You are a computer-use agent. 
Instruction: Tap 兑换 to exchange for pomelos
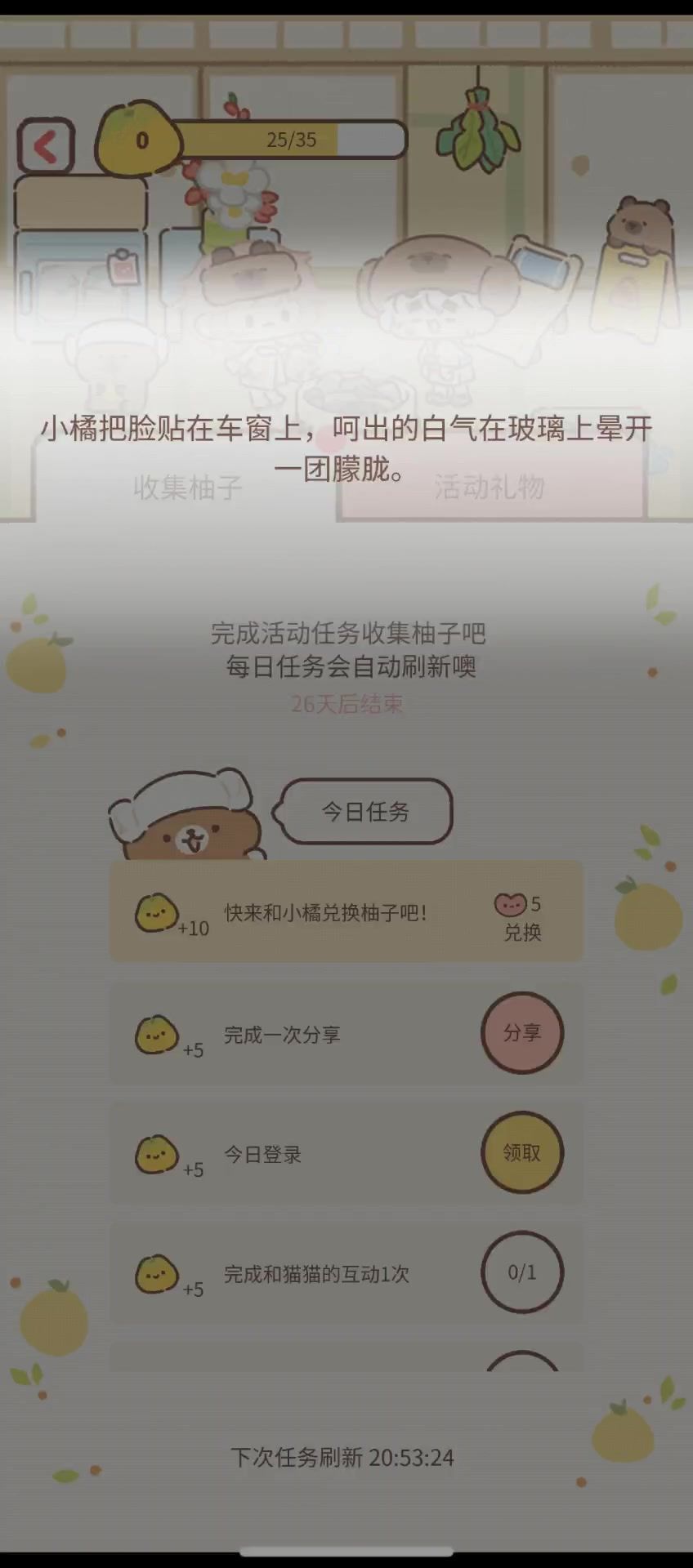coord(521,917)
